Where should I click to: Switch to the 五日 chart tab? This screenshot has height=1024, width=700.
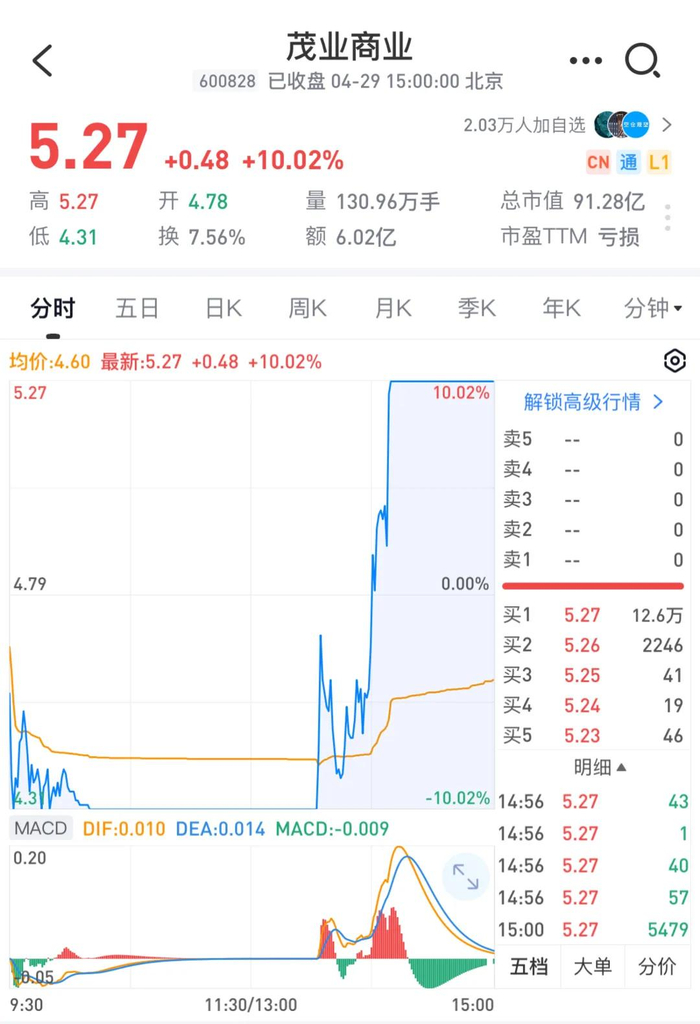point(137,308)
